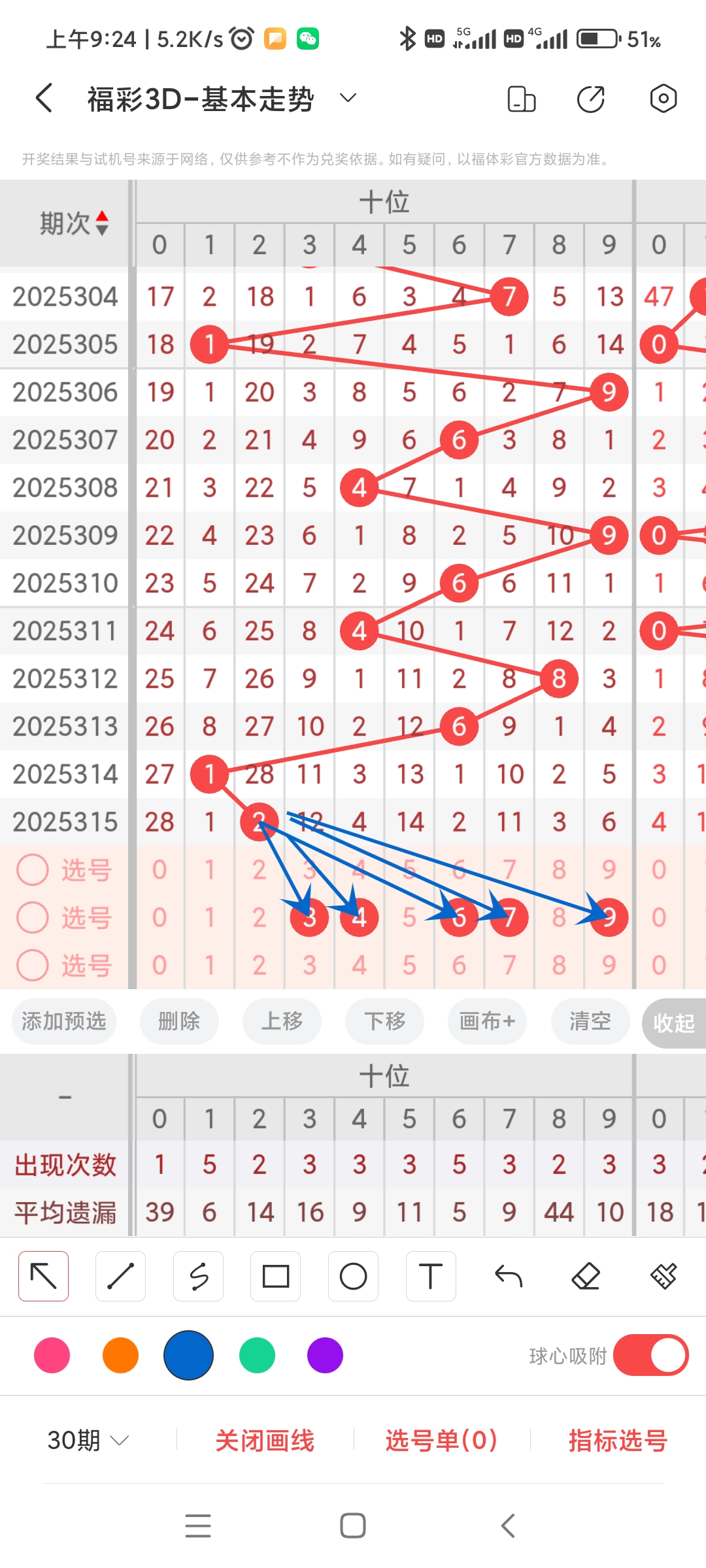
Task: Tap the 删除 button
Action: tap(179, 1021)
